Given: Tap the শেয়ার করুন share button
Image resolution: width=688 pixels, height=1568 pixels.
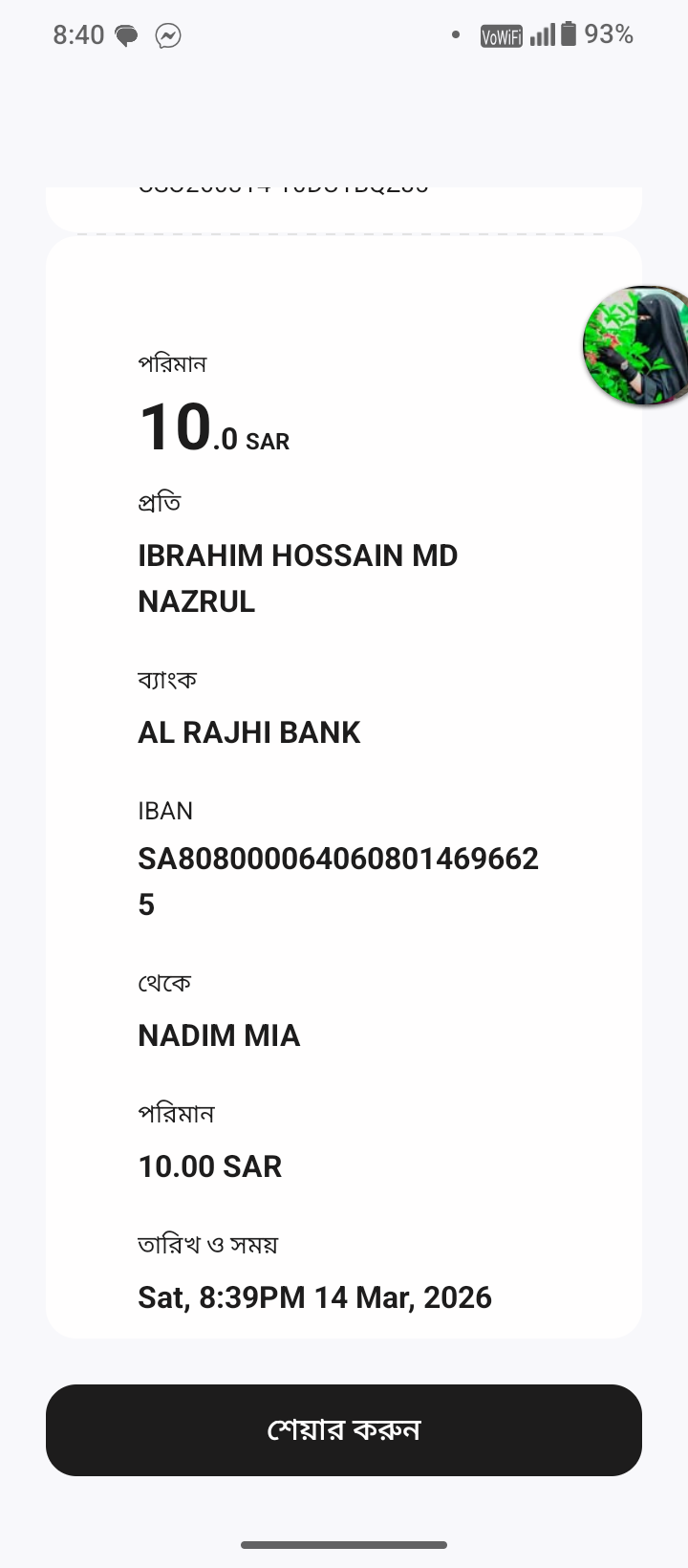Looking at the screenshot, I should [344, 1429].
